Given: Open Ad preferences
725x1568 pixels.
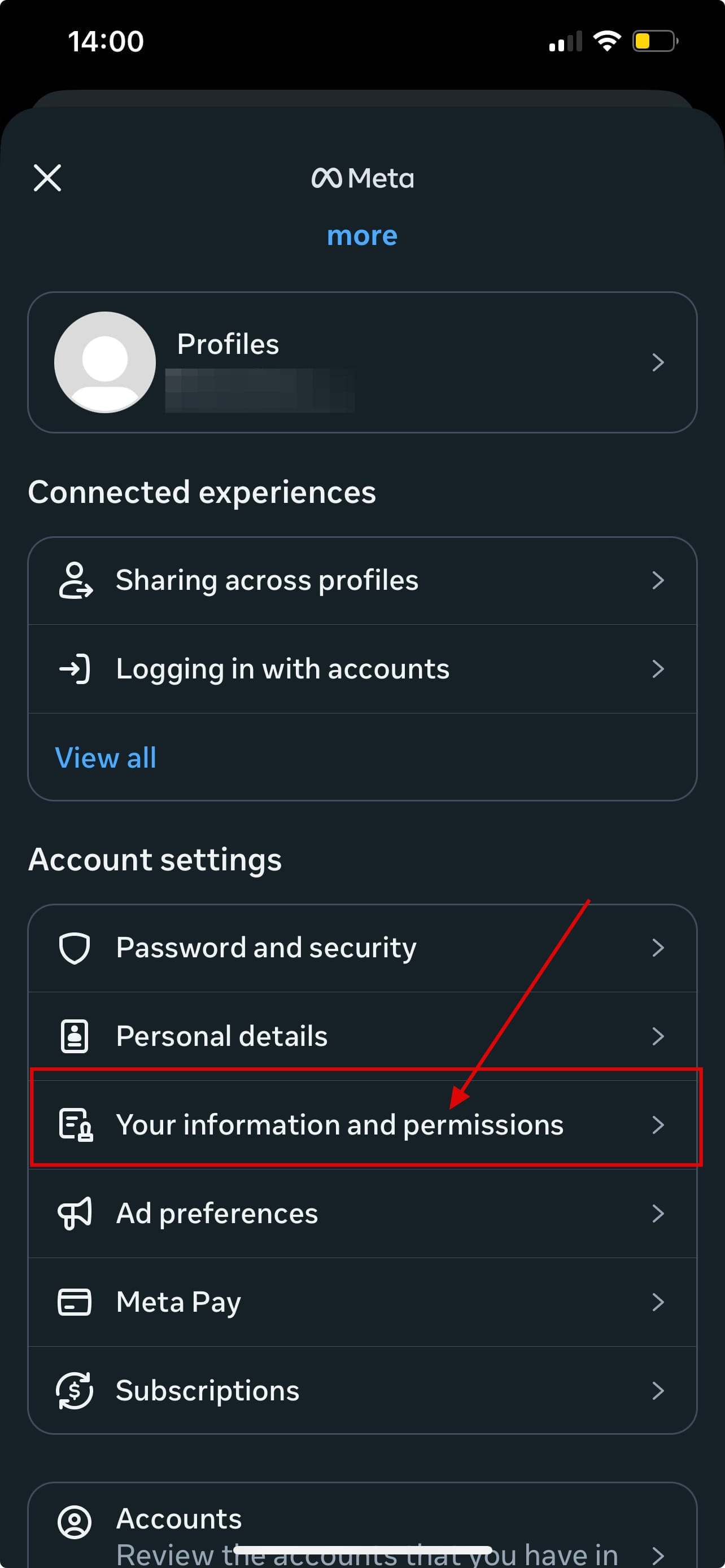Looking at the screenshot, I should click(x=362, y=1214).
